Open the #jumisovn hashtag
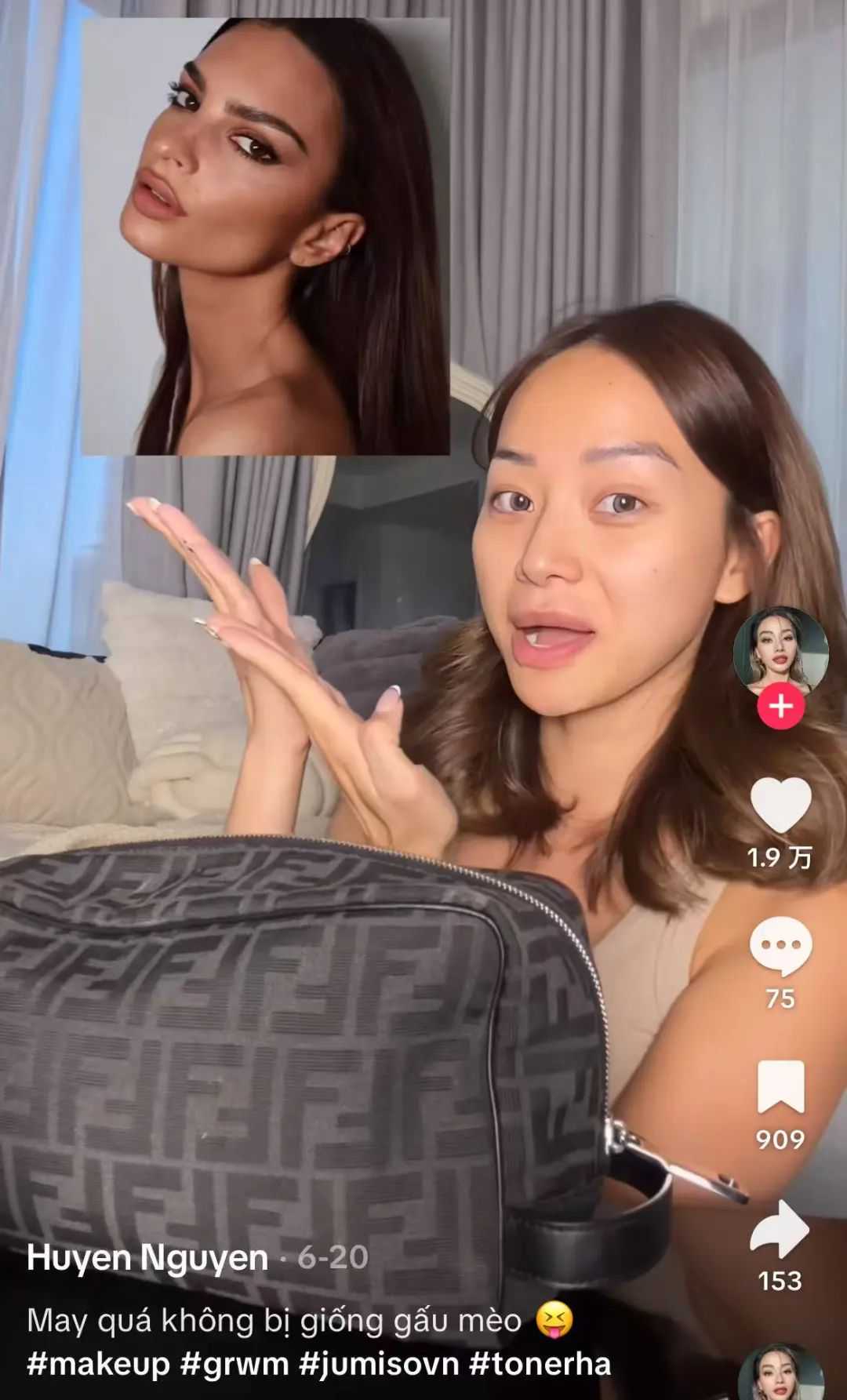 [x=379, y=1364]
